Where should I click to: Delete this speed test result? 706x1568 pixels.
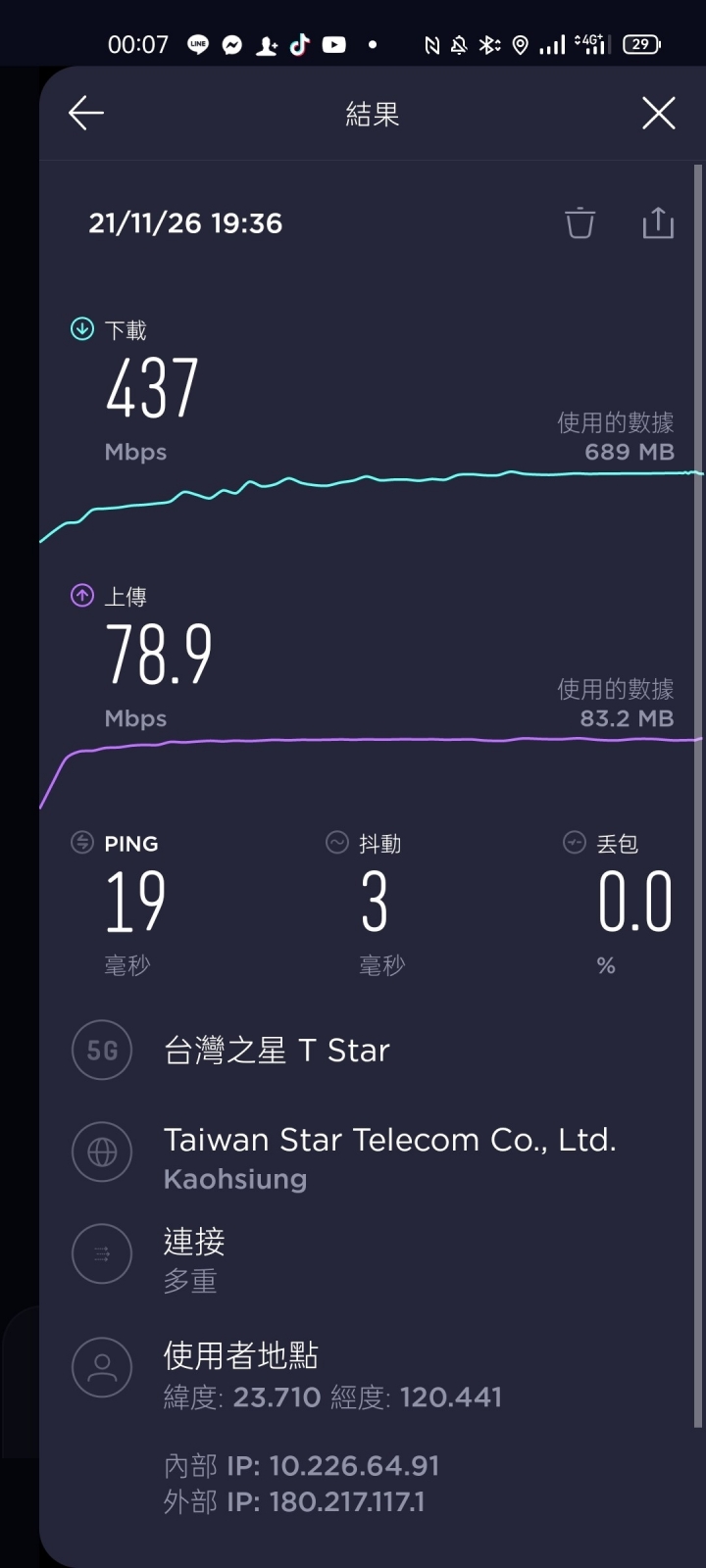coord(580,222)
